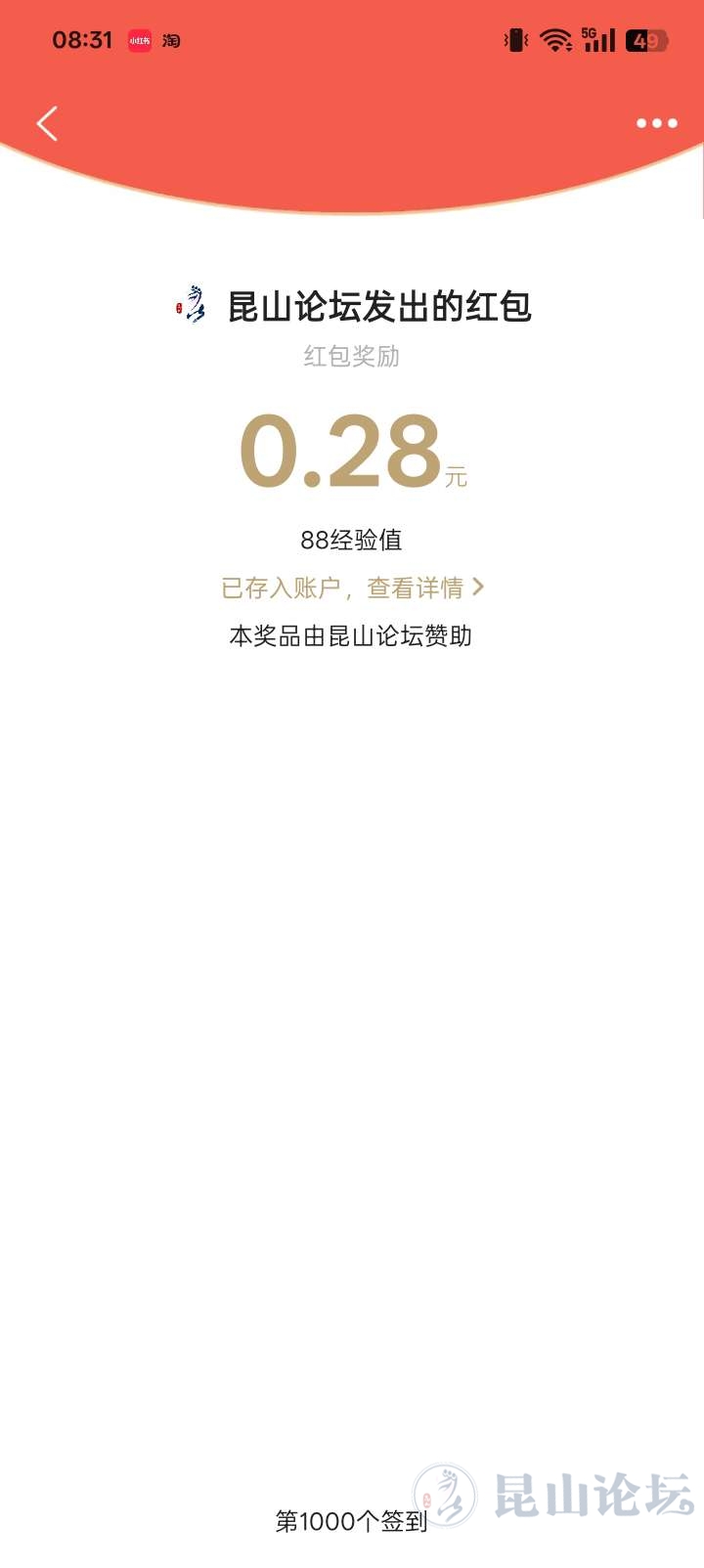The width and height of the screenshot is (704, 1568).
Task: Open 已存入账户，查看详情 link
Action: (x=352, y=588)
